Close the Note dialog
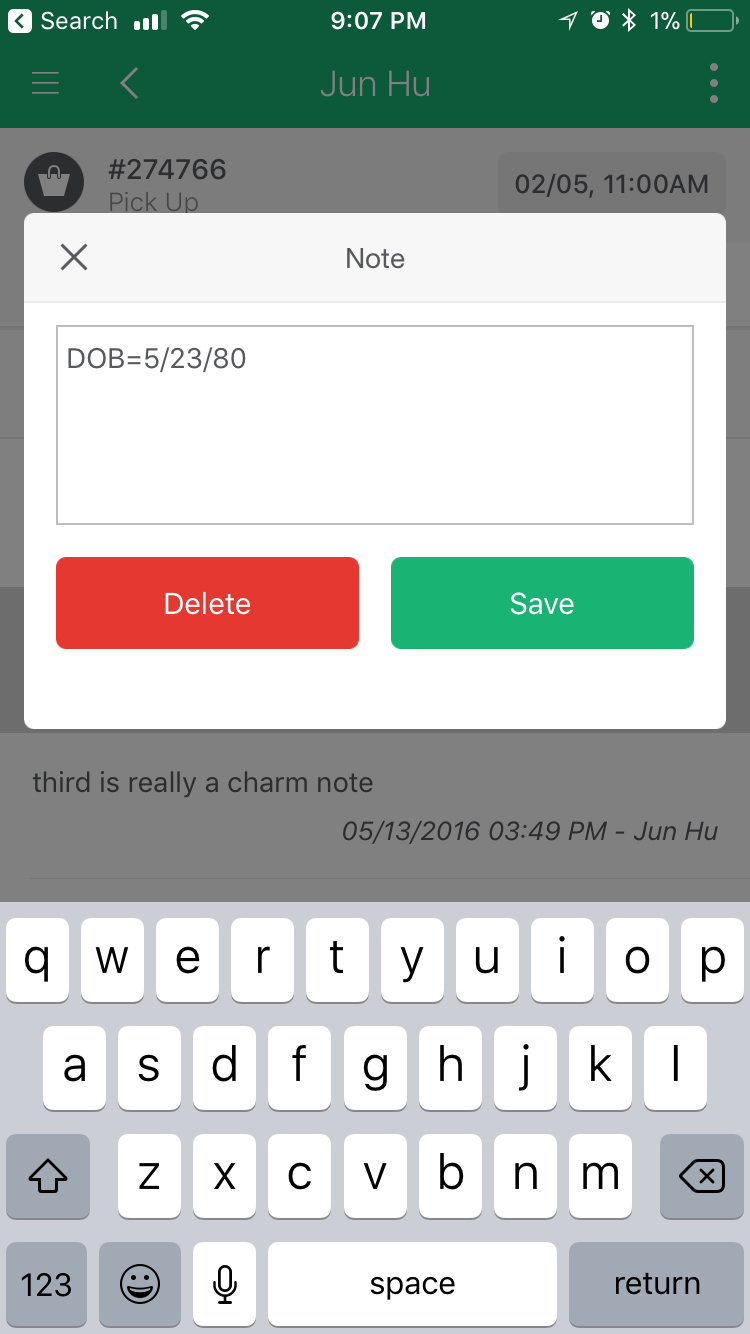Image resolution: width=750 pixels, height=1334 pixels. [74, 258]
